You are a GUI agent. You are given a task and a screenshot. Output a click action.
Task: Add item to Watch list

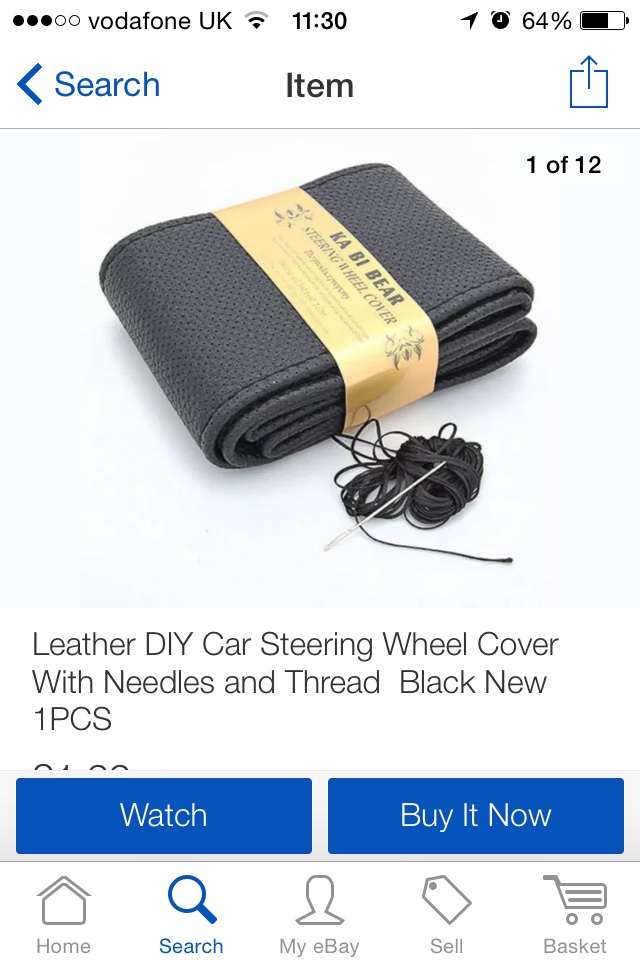(x=164, y=815)
